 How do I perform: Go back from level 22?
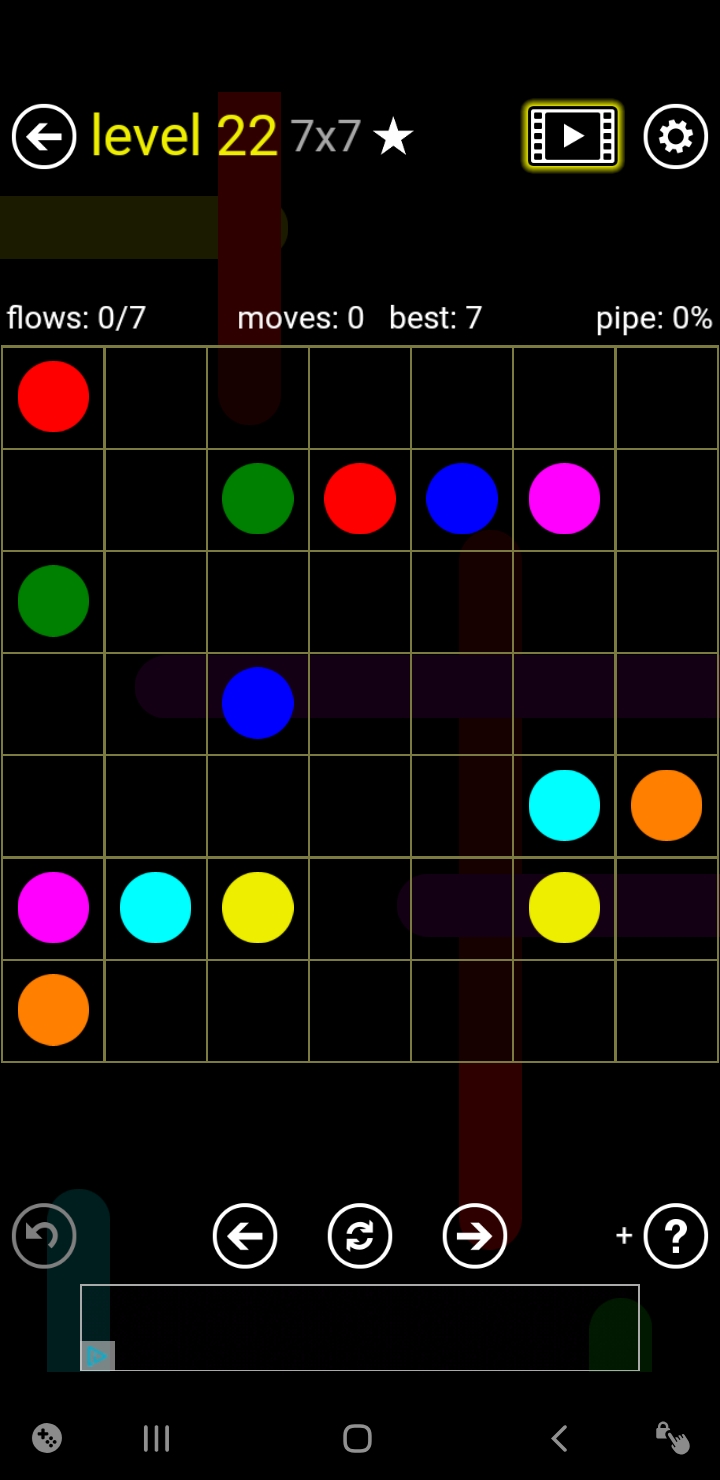[44, 136]
